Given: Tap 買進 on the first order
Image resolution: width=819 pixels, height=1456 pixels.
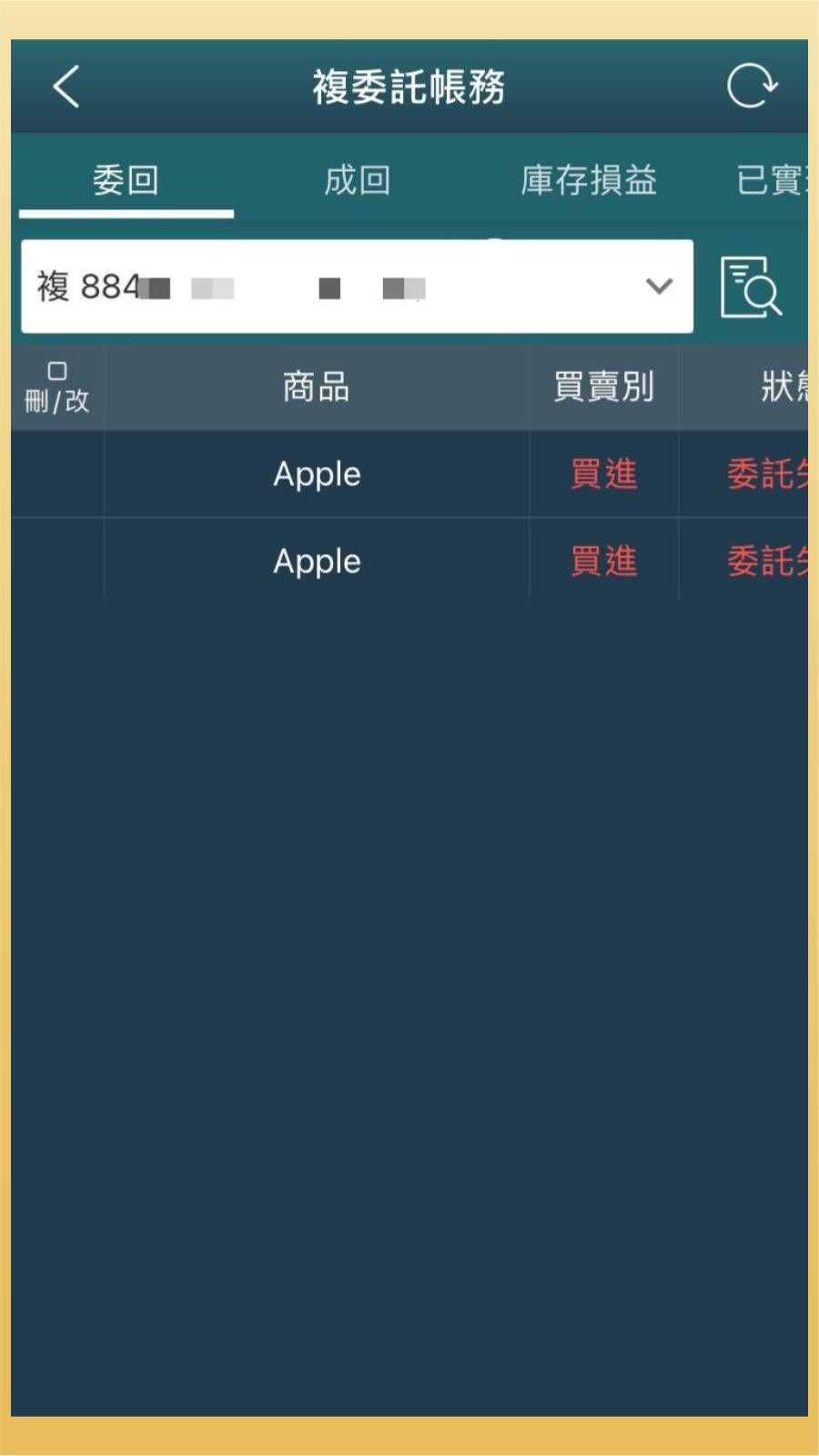Looking at the screenshot, I should (x=602, y=474).
